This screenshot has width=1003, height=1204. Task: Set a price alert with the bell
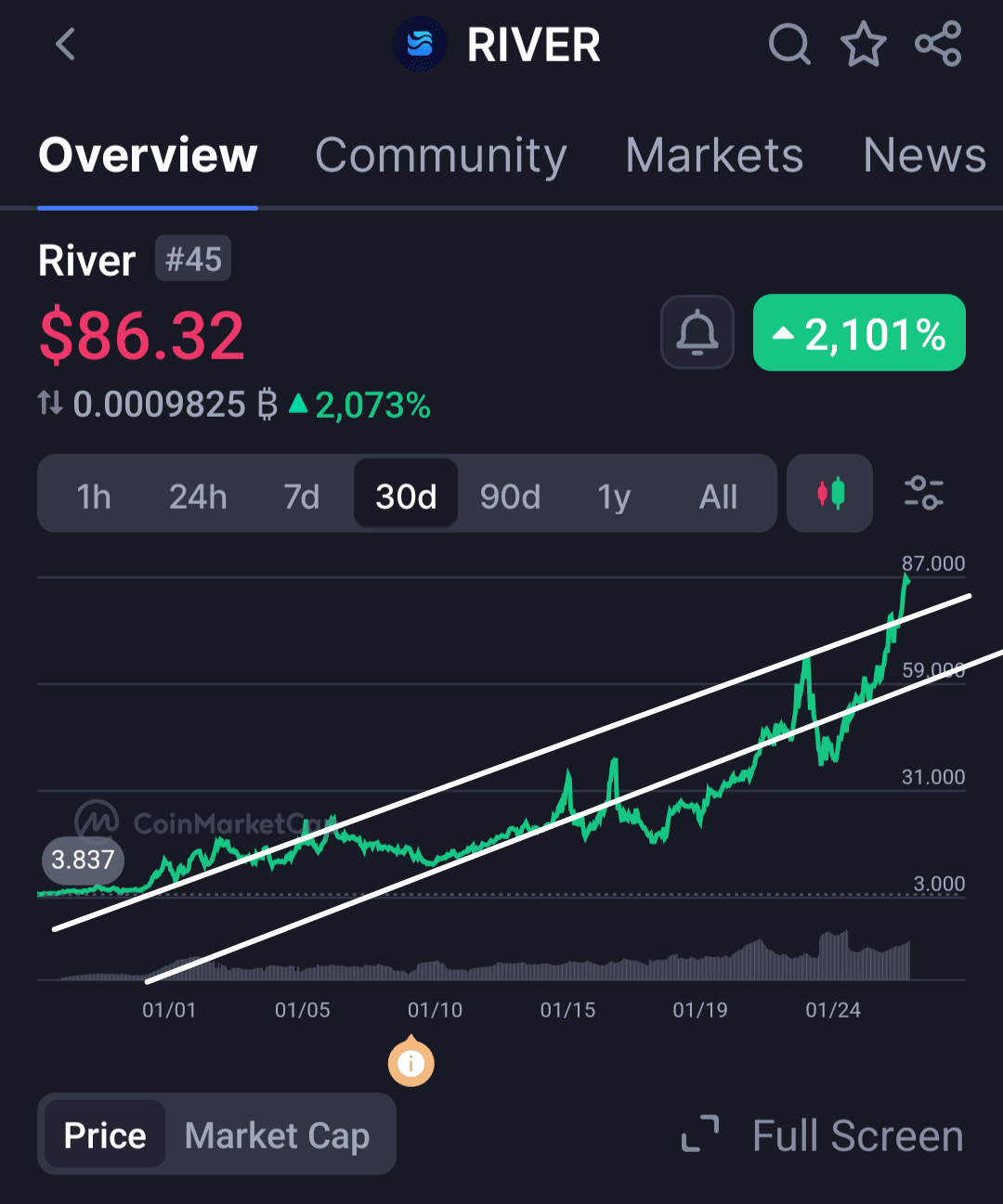(697, 333)
